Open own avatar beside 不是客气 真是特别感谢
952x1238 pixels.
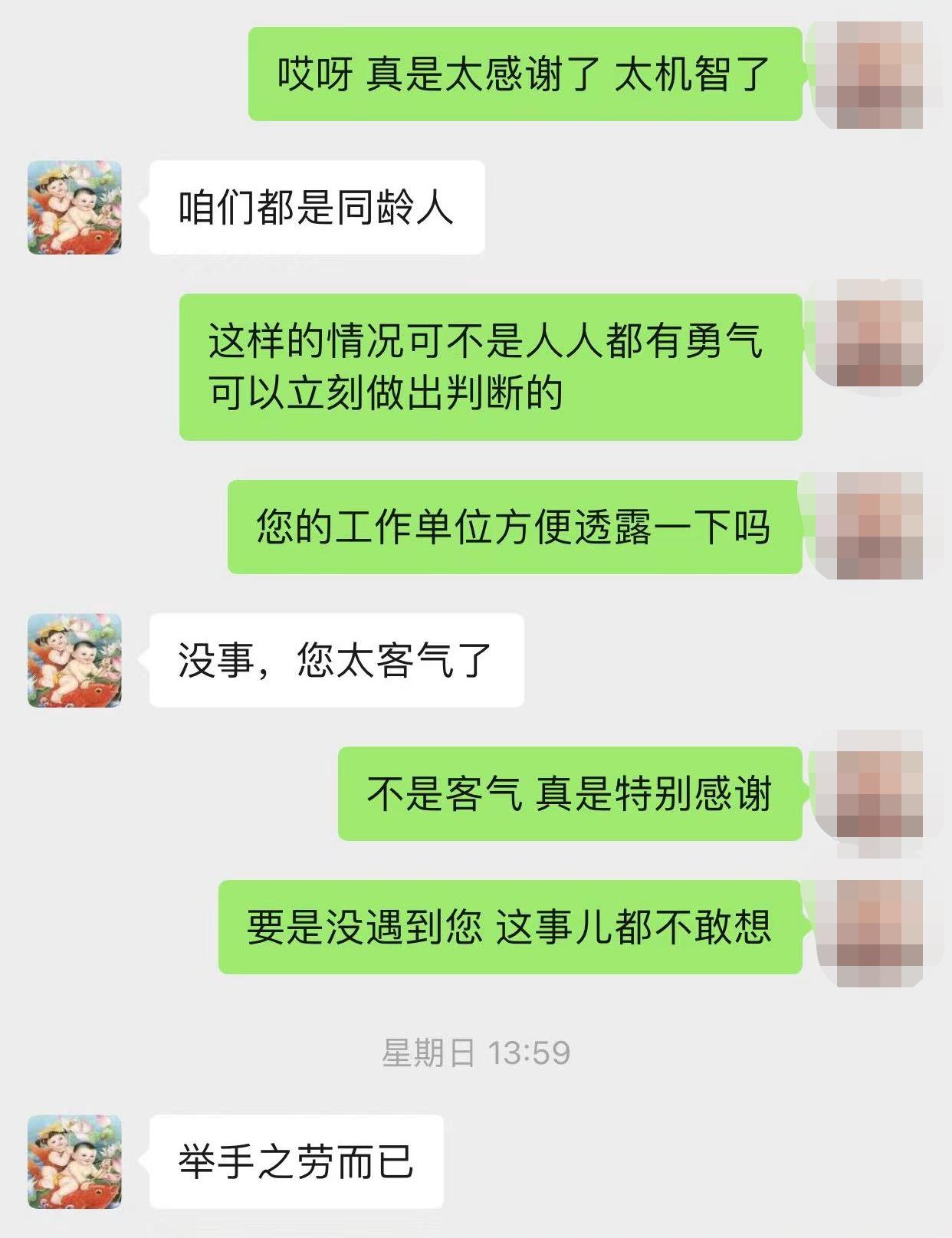878,793
